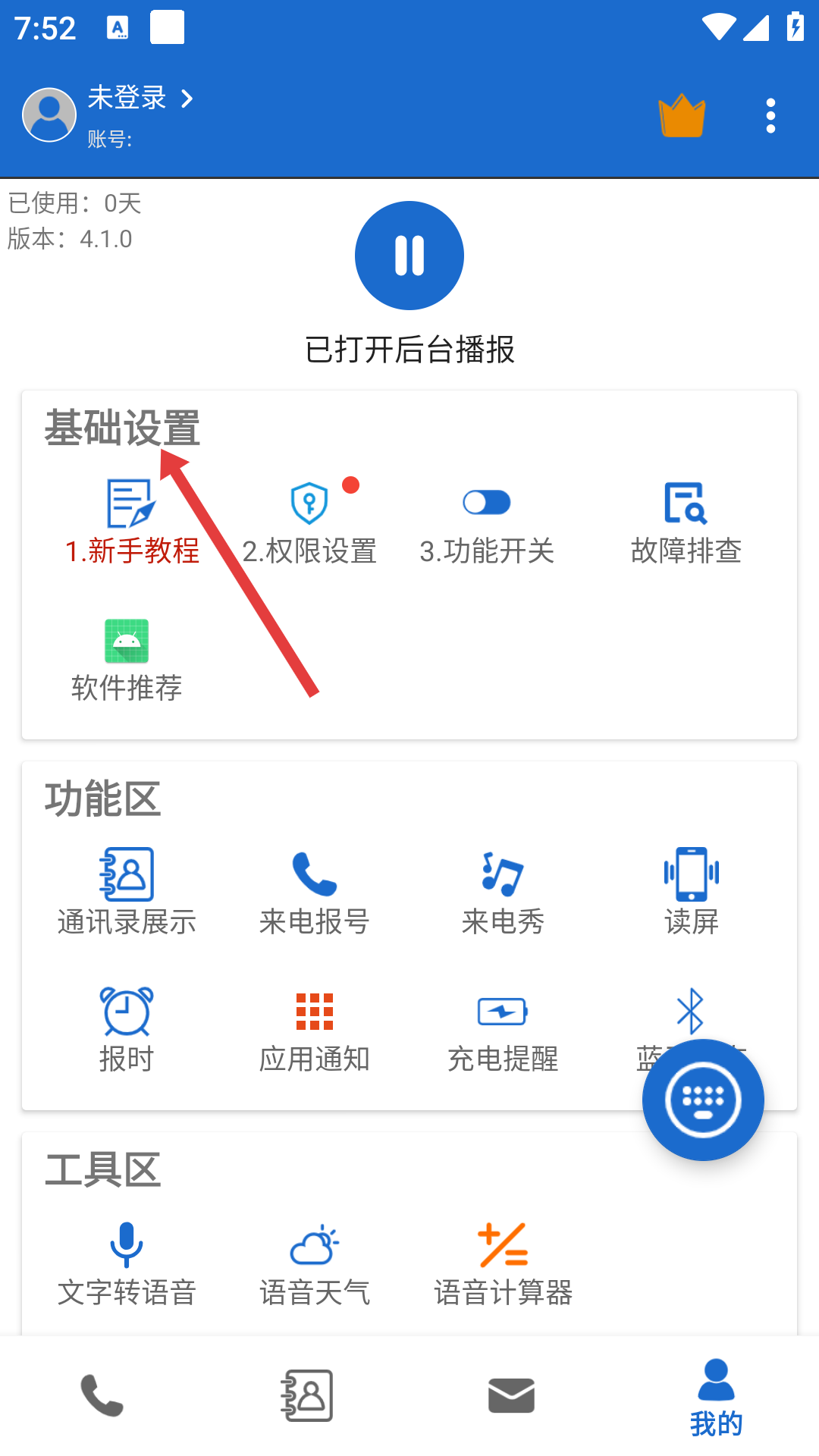Open 来电秀 call show

click(x=503, y=892)
